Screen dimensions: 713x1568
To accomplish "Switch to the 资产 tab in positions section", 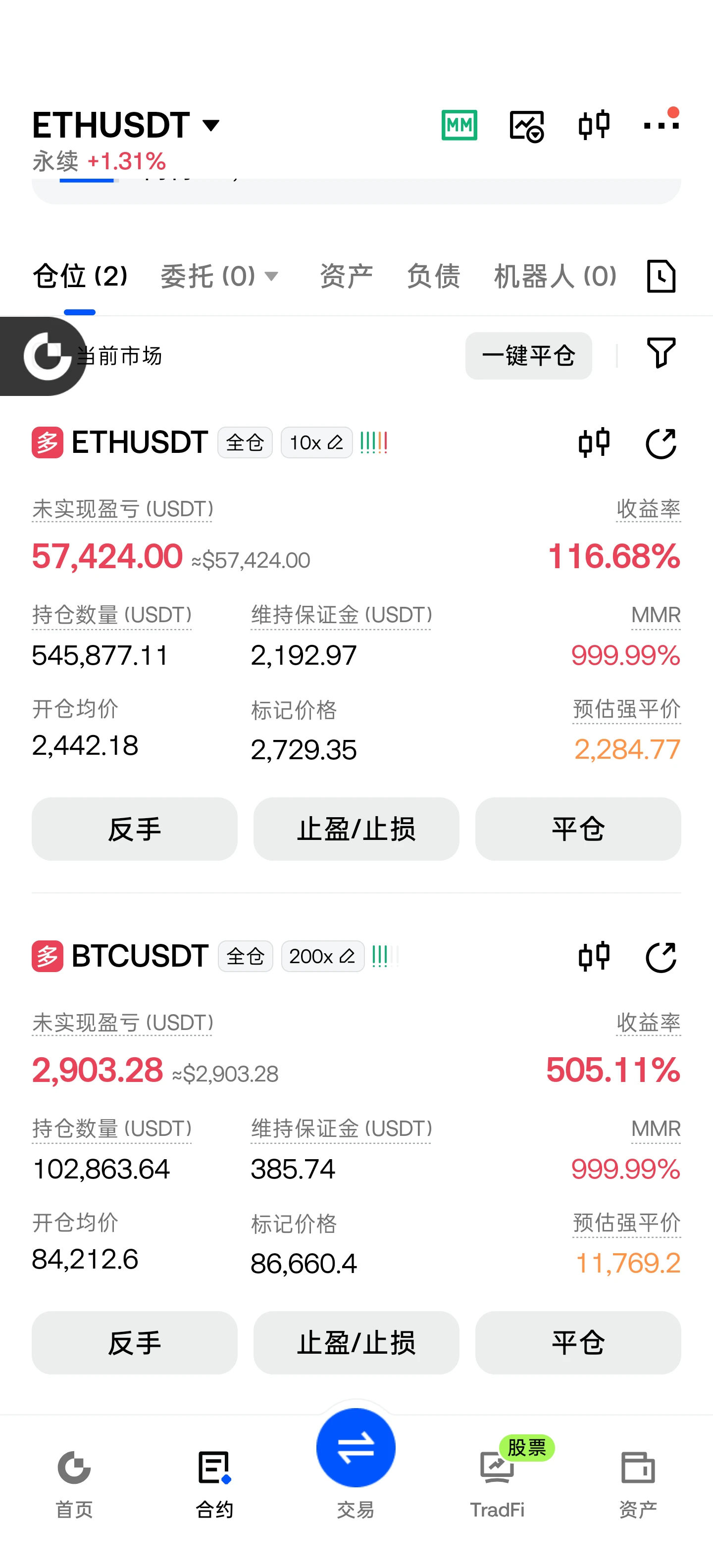I will [x=346, y=276].
